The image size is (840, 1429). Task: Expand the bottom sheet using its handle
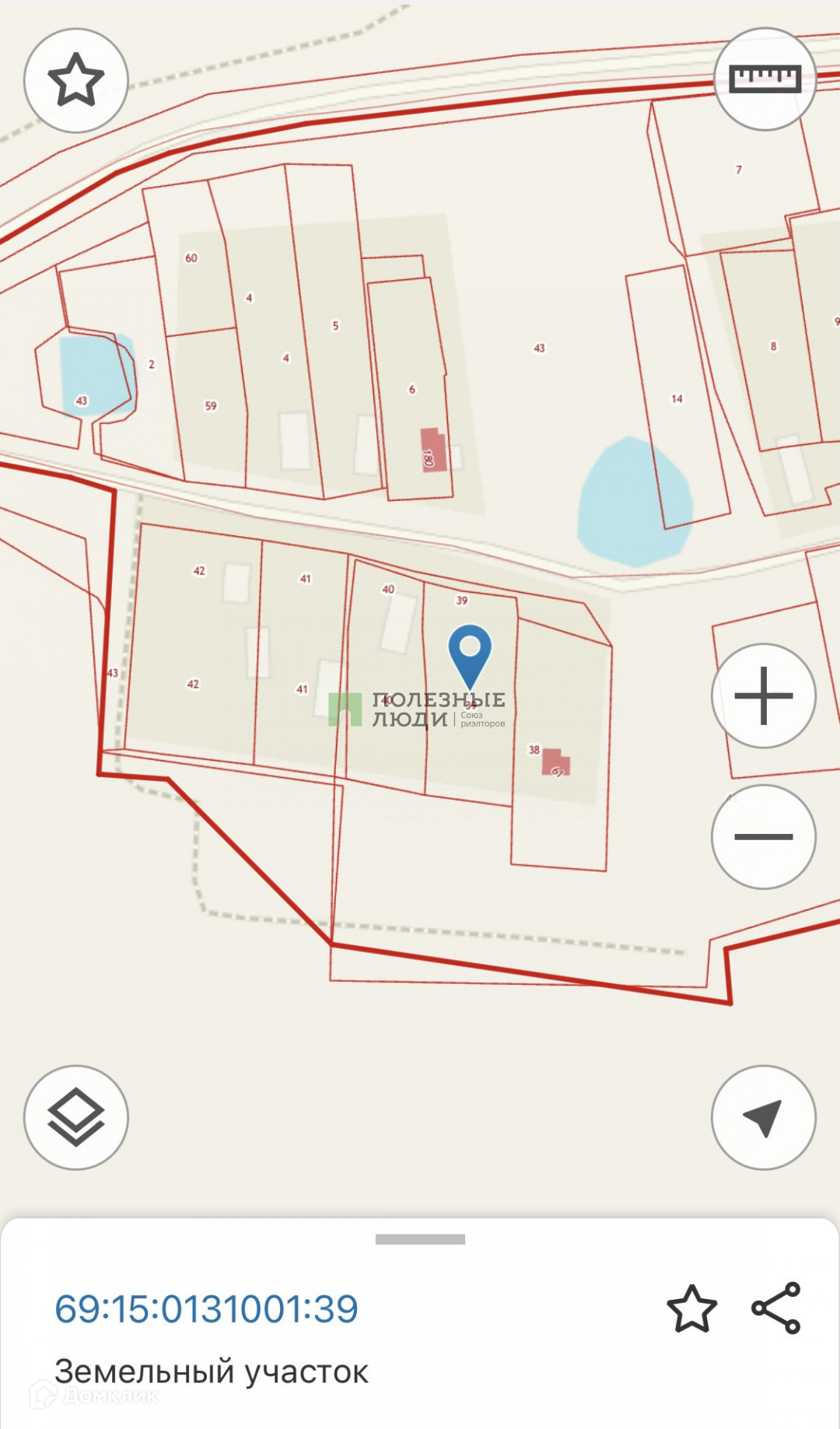420,1239
